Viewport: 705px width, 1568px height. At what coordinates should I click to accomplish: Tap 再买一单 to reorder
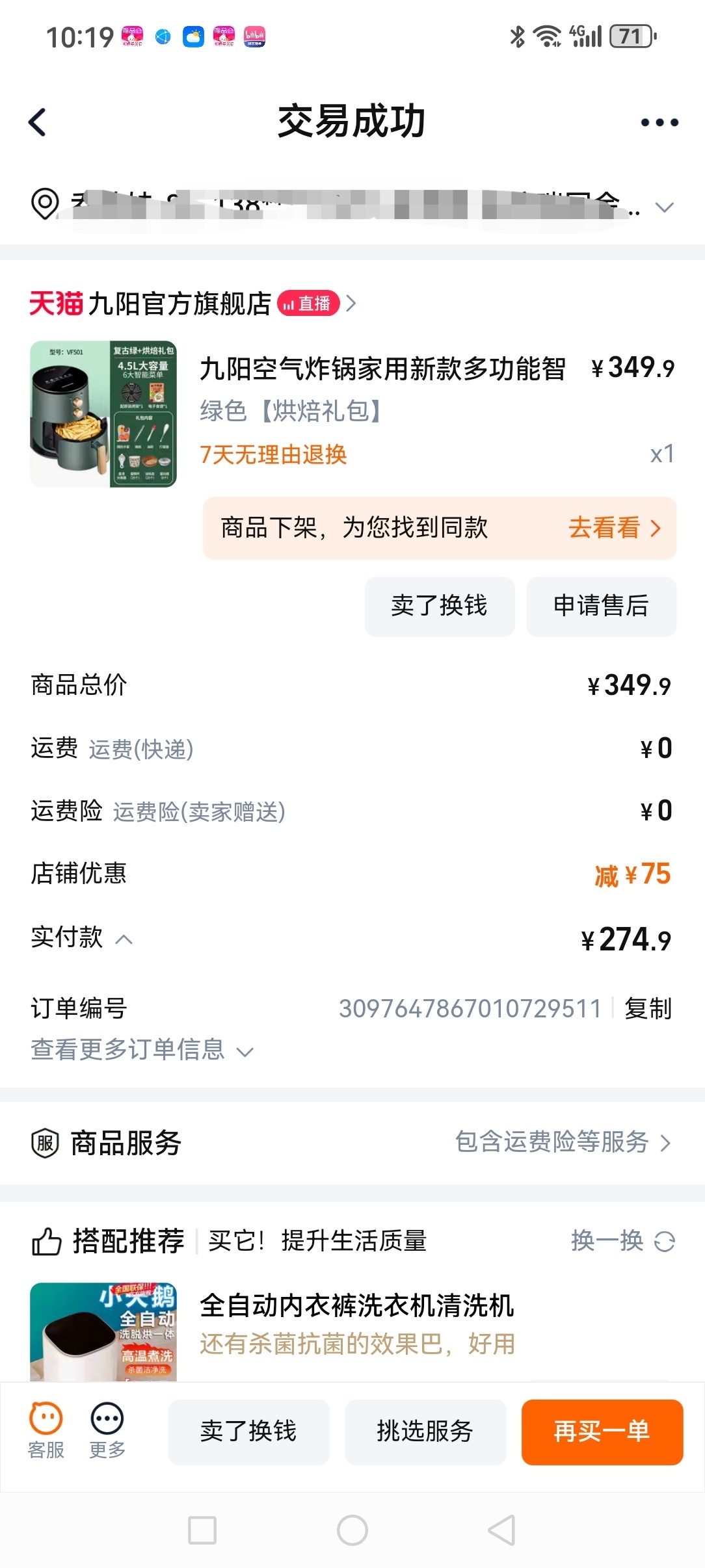(x=602, y=1431)
